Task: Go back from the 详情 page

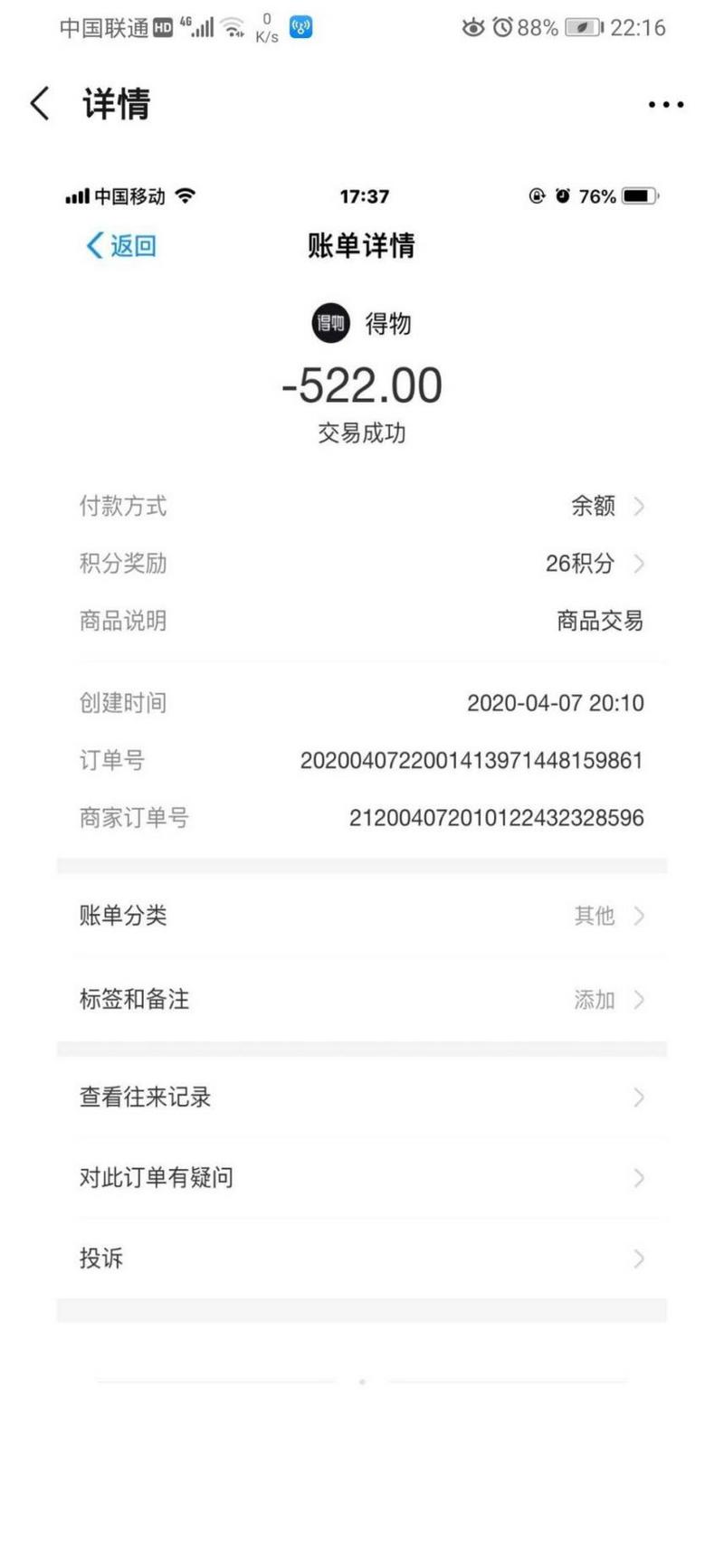Action: coord(40,104)
